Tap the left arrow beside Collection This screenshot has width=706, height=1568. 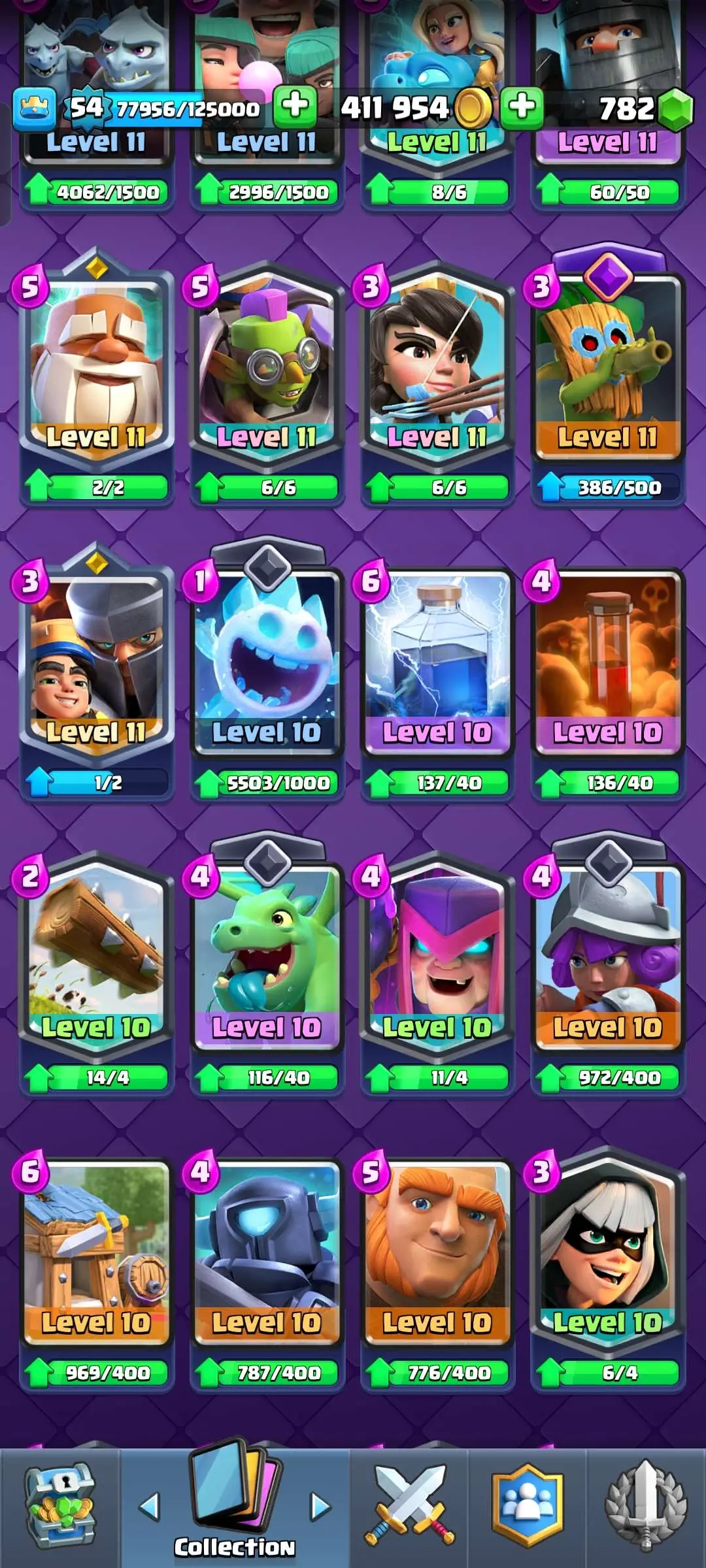(150, 1507)
